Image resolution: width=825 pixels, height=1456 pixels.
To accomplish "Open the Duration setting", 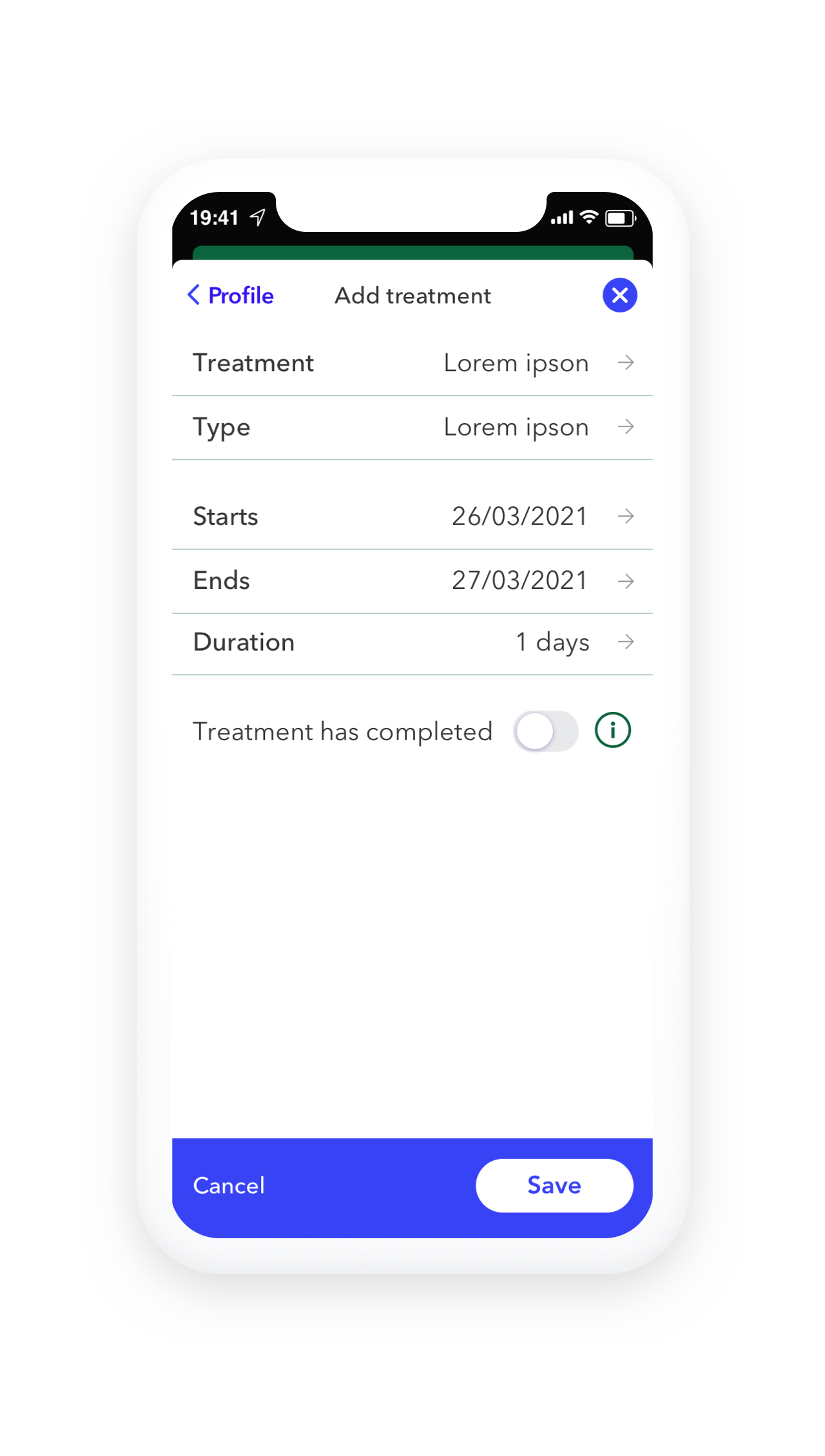I will [412, 642].
